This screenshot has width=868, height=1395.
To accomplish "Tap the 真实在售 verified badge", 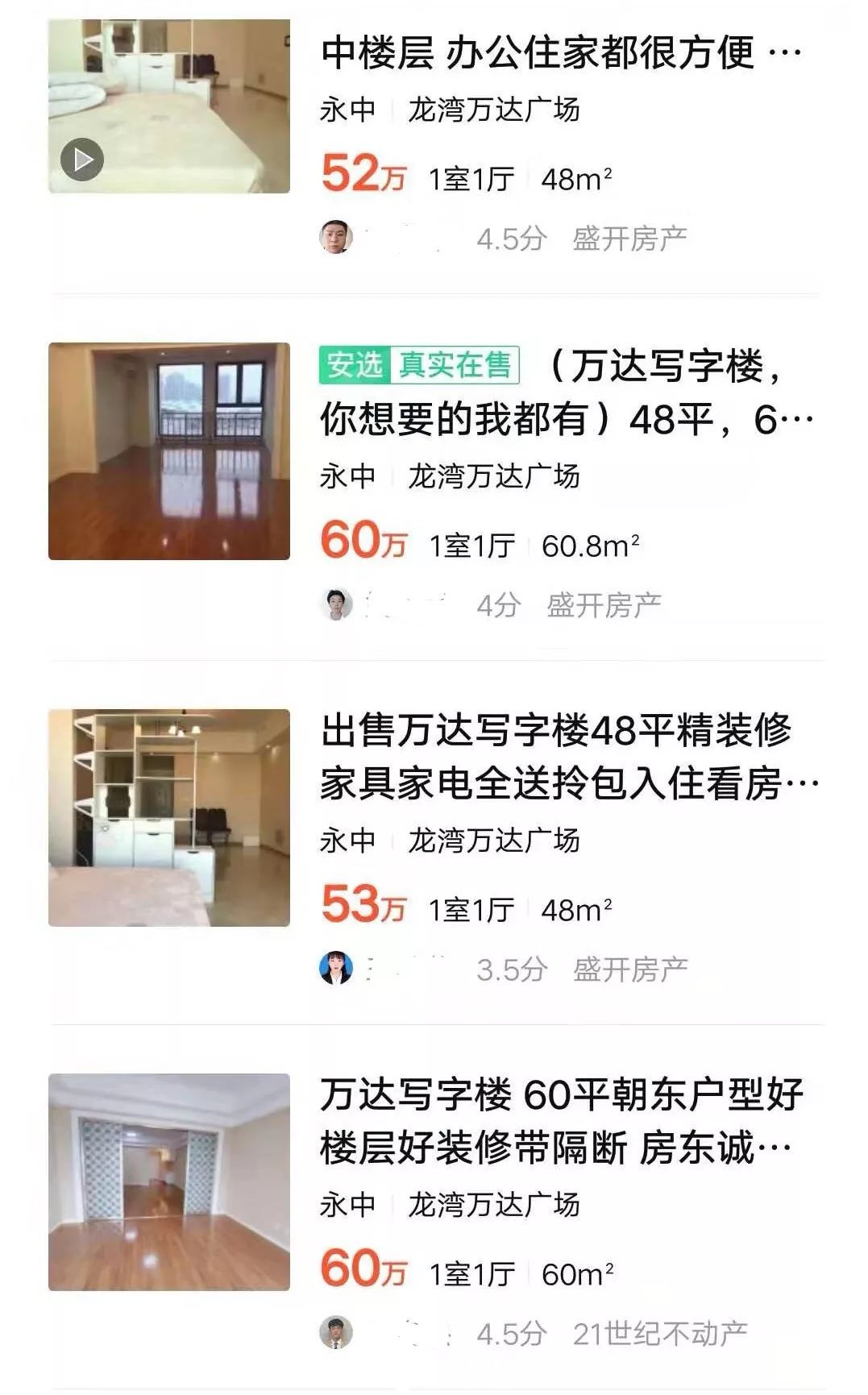I will tap(454, 364).
